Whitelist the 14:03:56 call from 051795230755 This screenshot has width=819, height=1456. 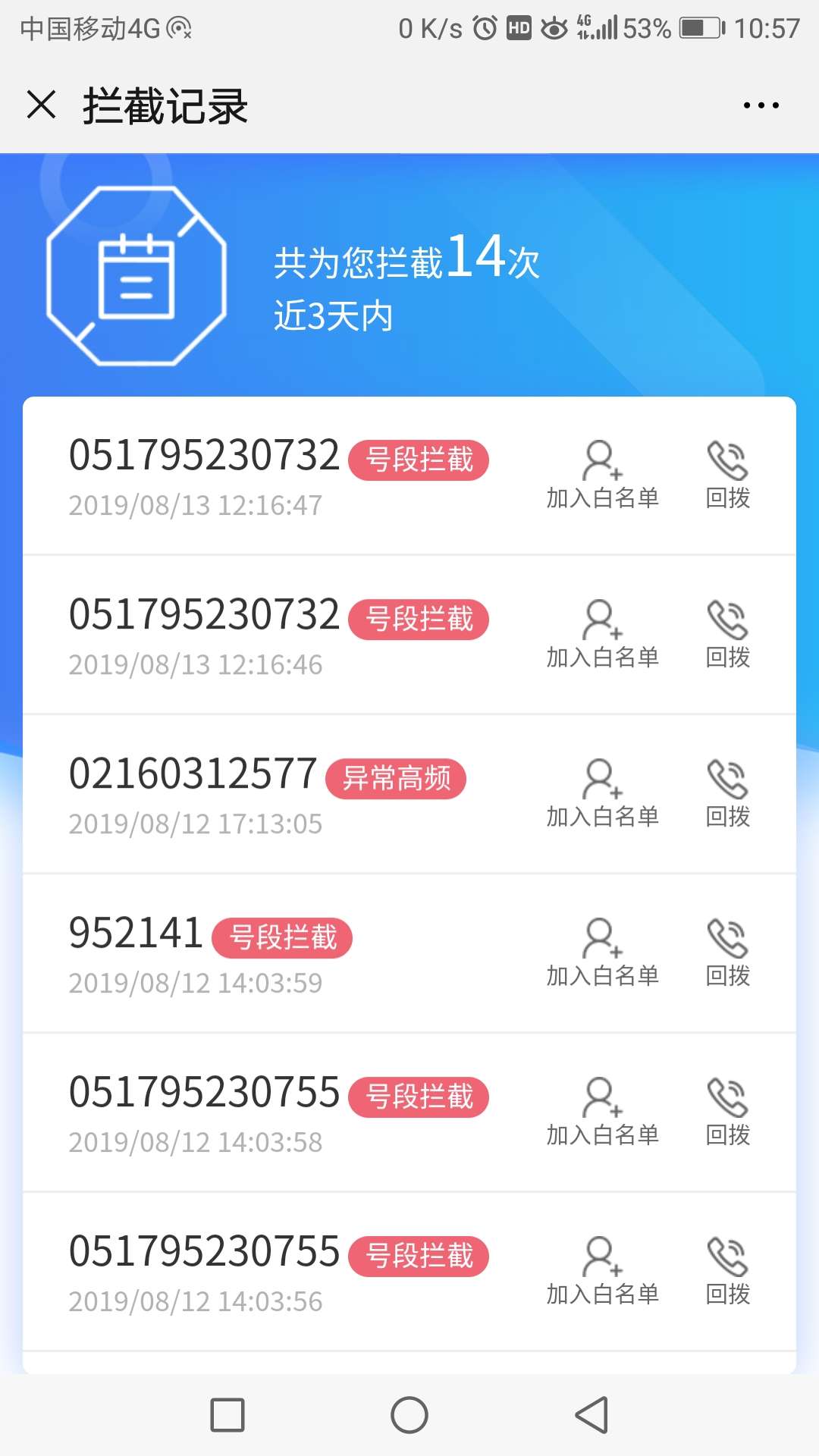click(x=603, y=1272)
